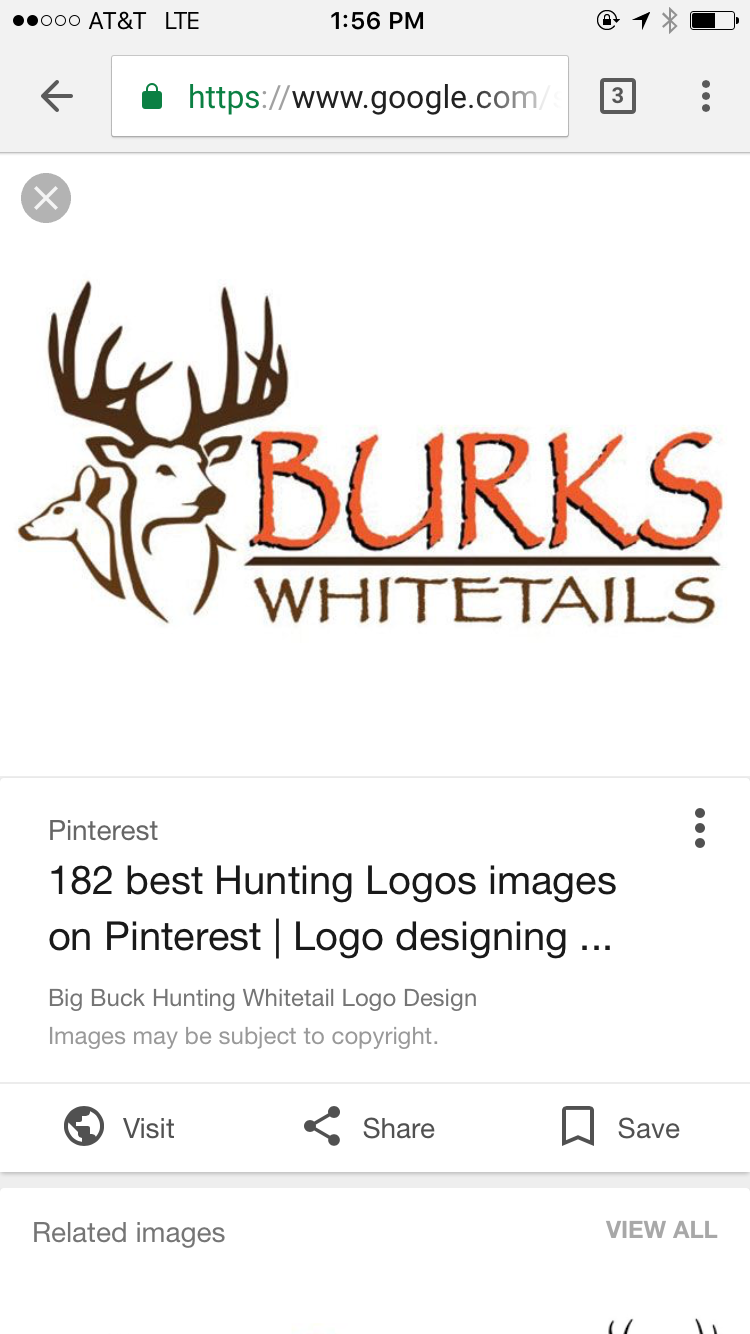Open Chrome's overflow menu

coord(706,96)
